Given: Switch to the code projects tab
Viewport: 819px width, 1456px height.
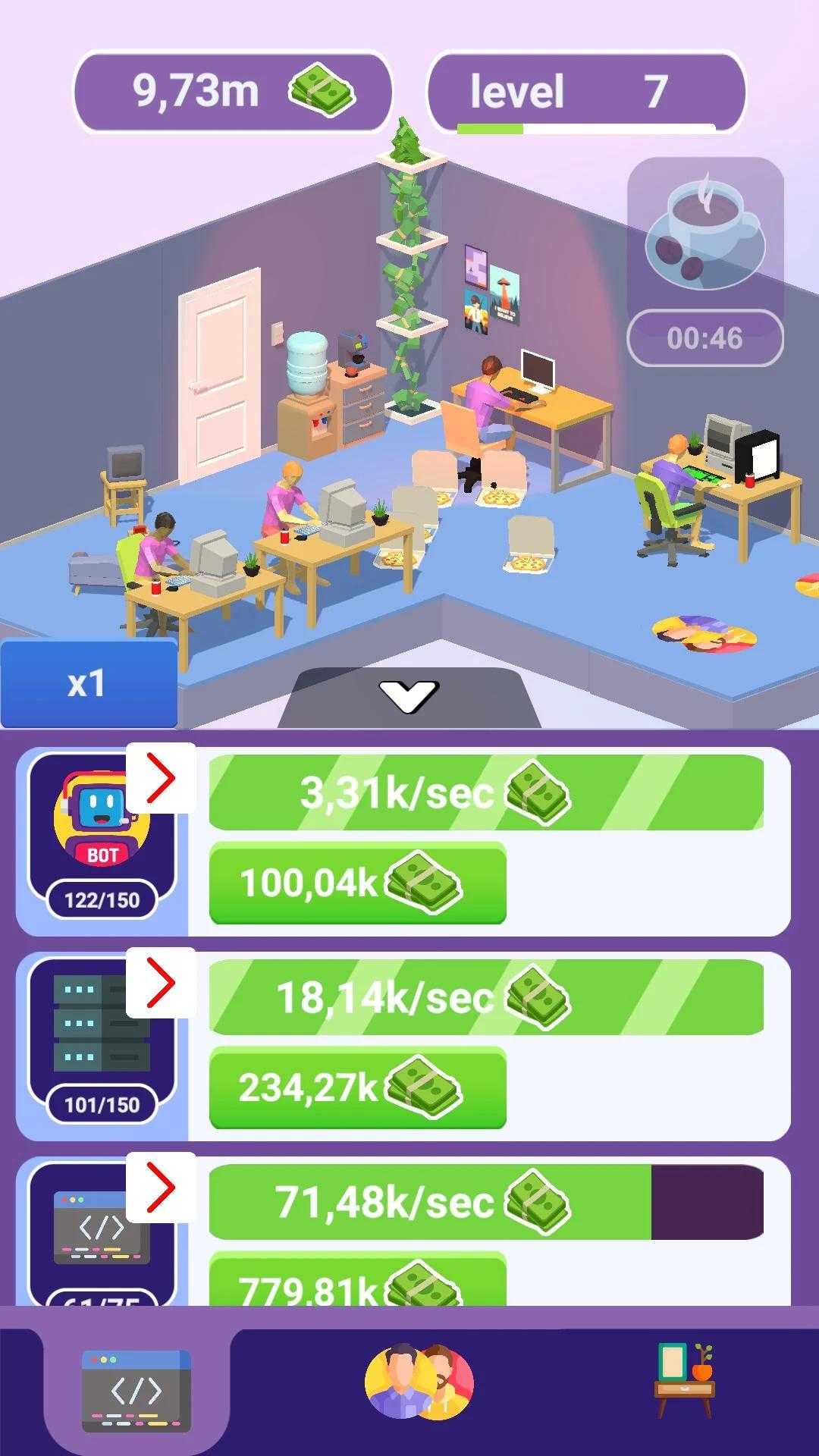Looking at the screenshot, I should (x=136, y=1391).
